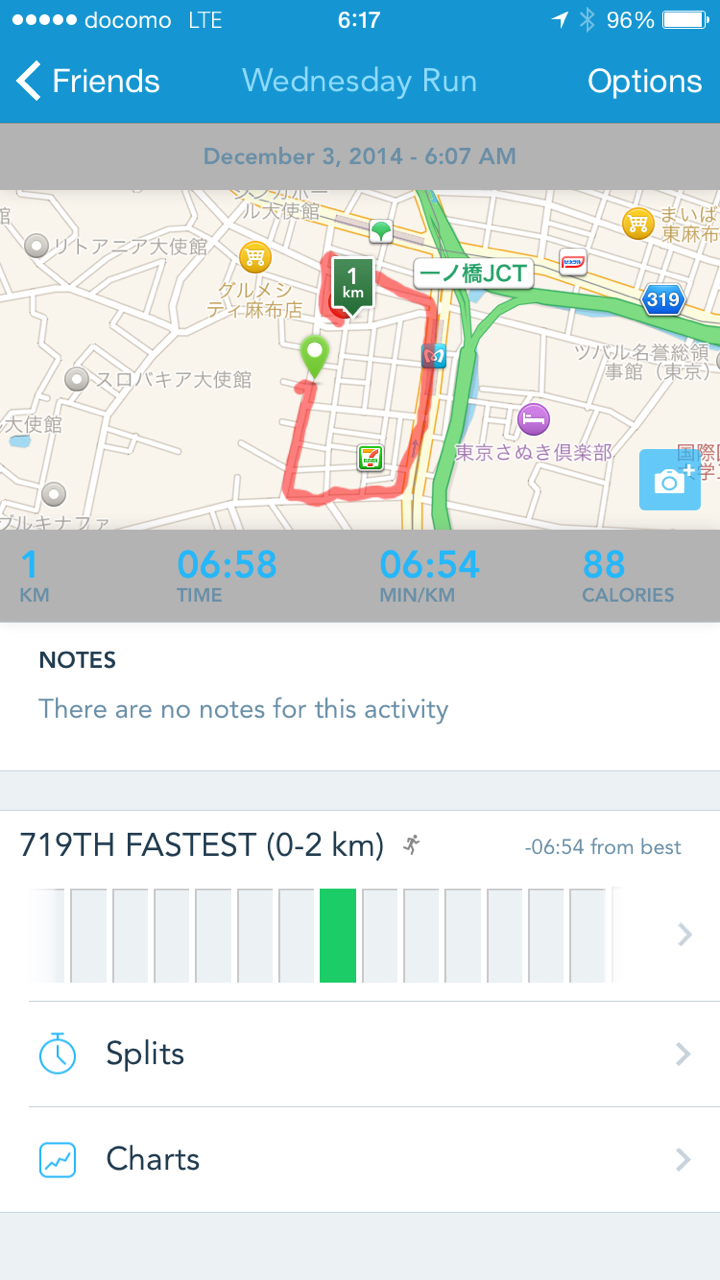Open the Options menu
The height and width of the screenshot is (1280, 720).
click(x=644, y=81)
